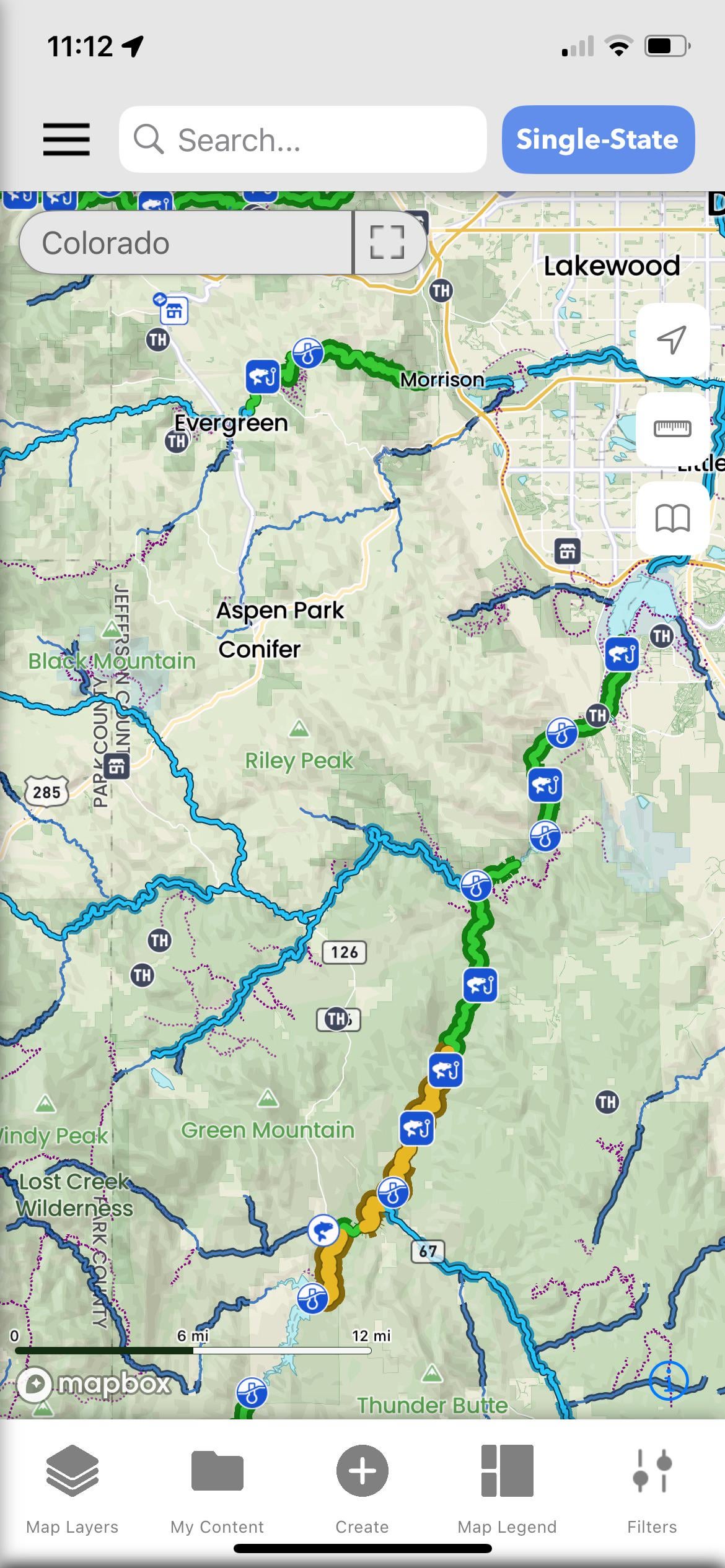Tap the trailhead marker near Lakewood
Screen dimensions: 725x1568
pyautogui.click(x=441, y=290)
